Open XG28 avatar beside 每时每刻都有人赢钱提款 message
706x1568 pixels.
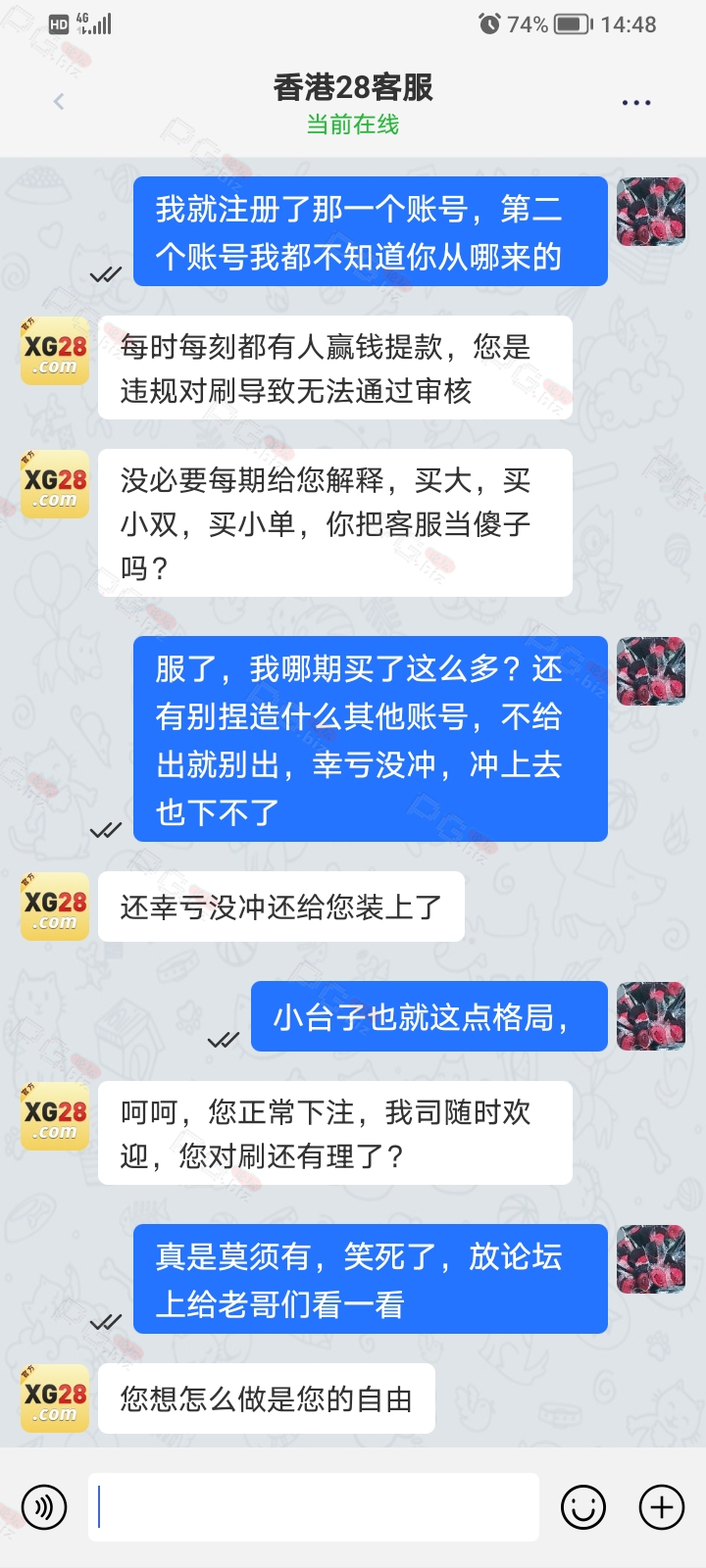click(55, 351)
